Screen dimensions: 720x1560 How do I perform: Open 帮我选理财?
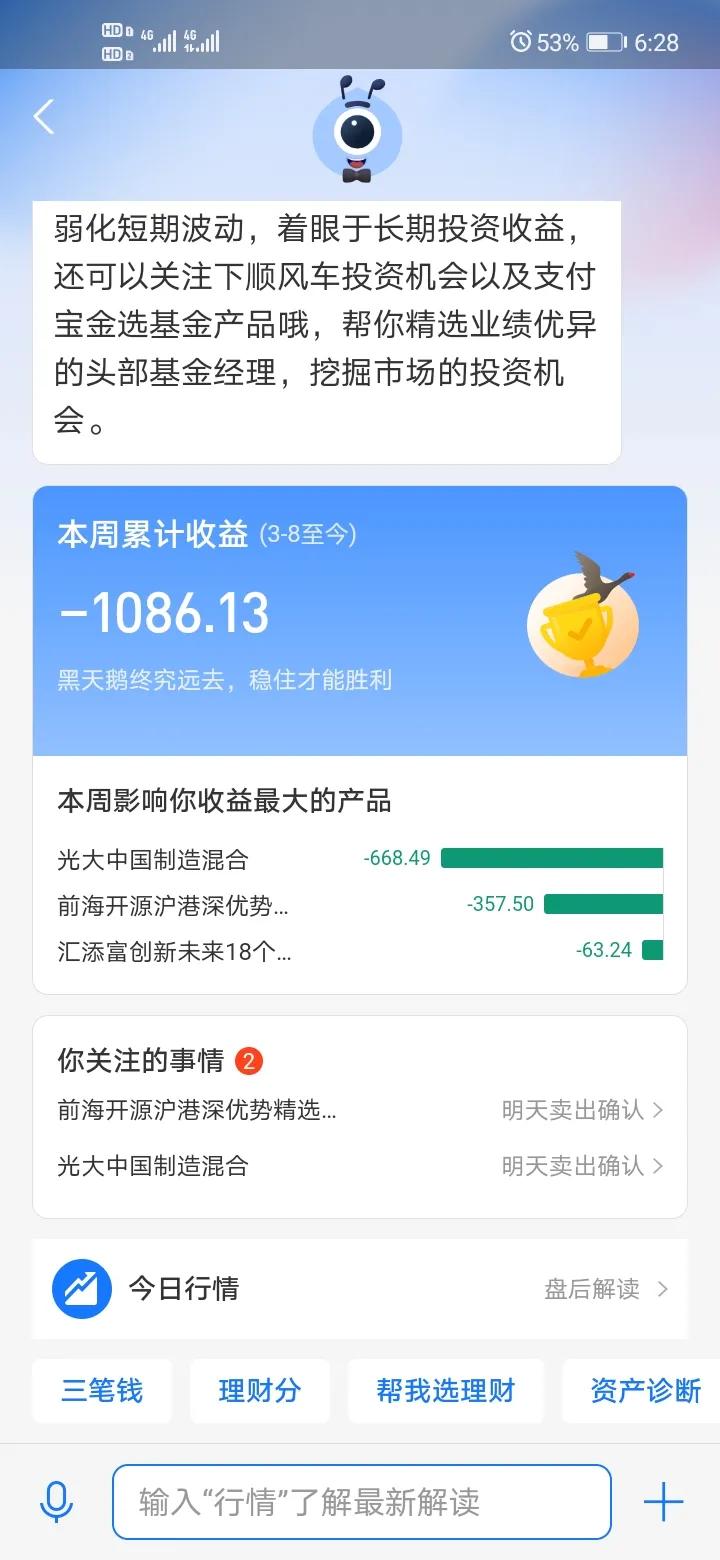click(446, 1390)
